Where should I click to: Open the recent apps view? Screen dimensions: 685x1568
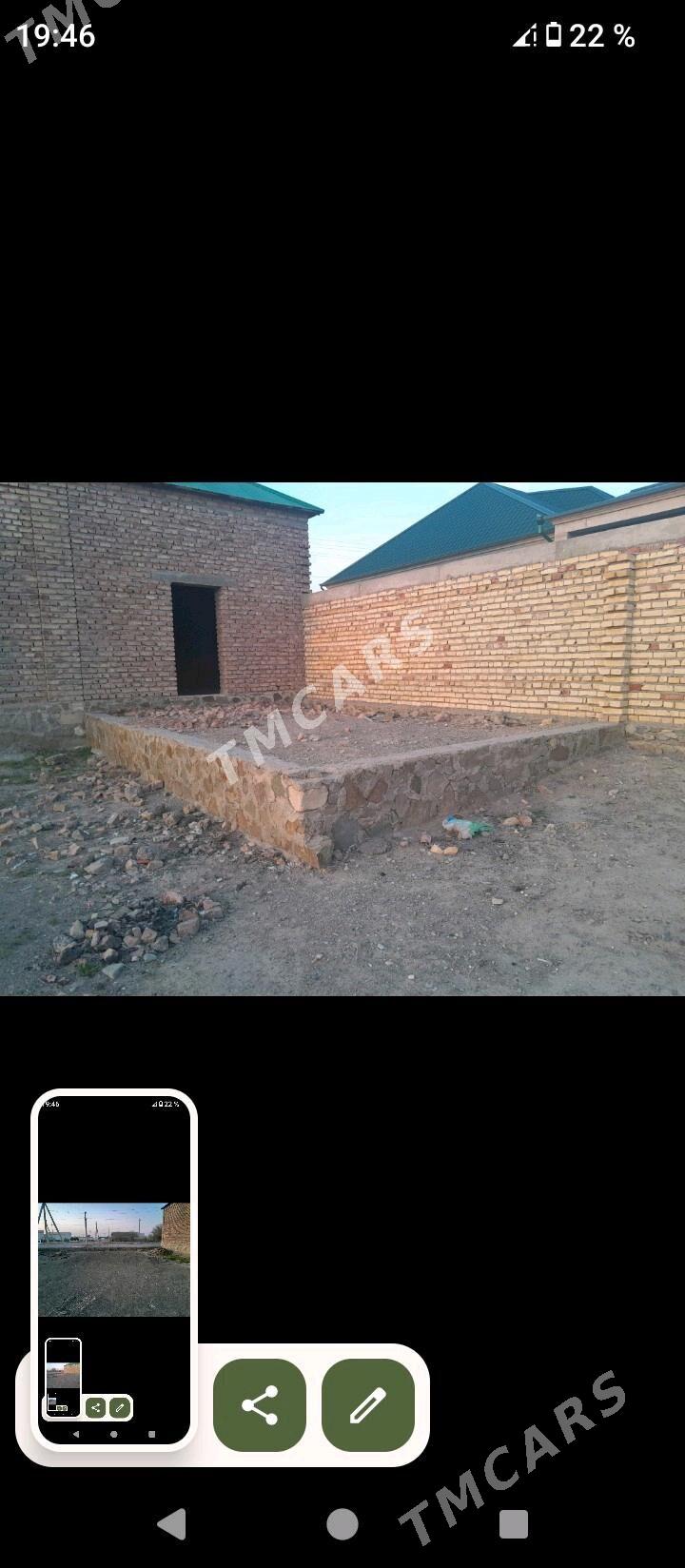[x=514, y=1523]
